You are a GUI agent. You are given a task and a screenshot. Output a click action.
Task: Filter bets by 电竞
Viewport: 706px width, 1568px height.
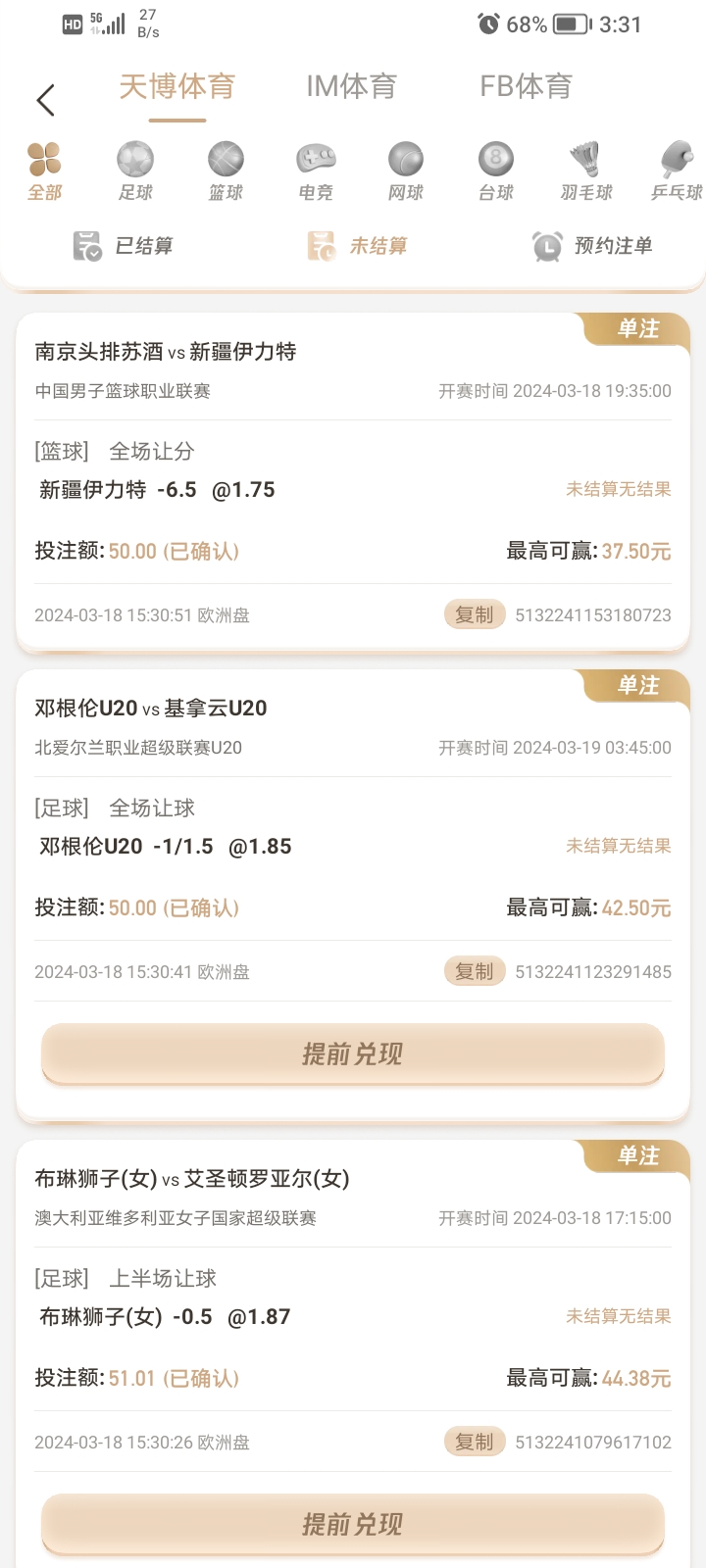(316, 171)
